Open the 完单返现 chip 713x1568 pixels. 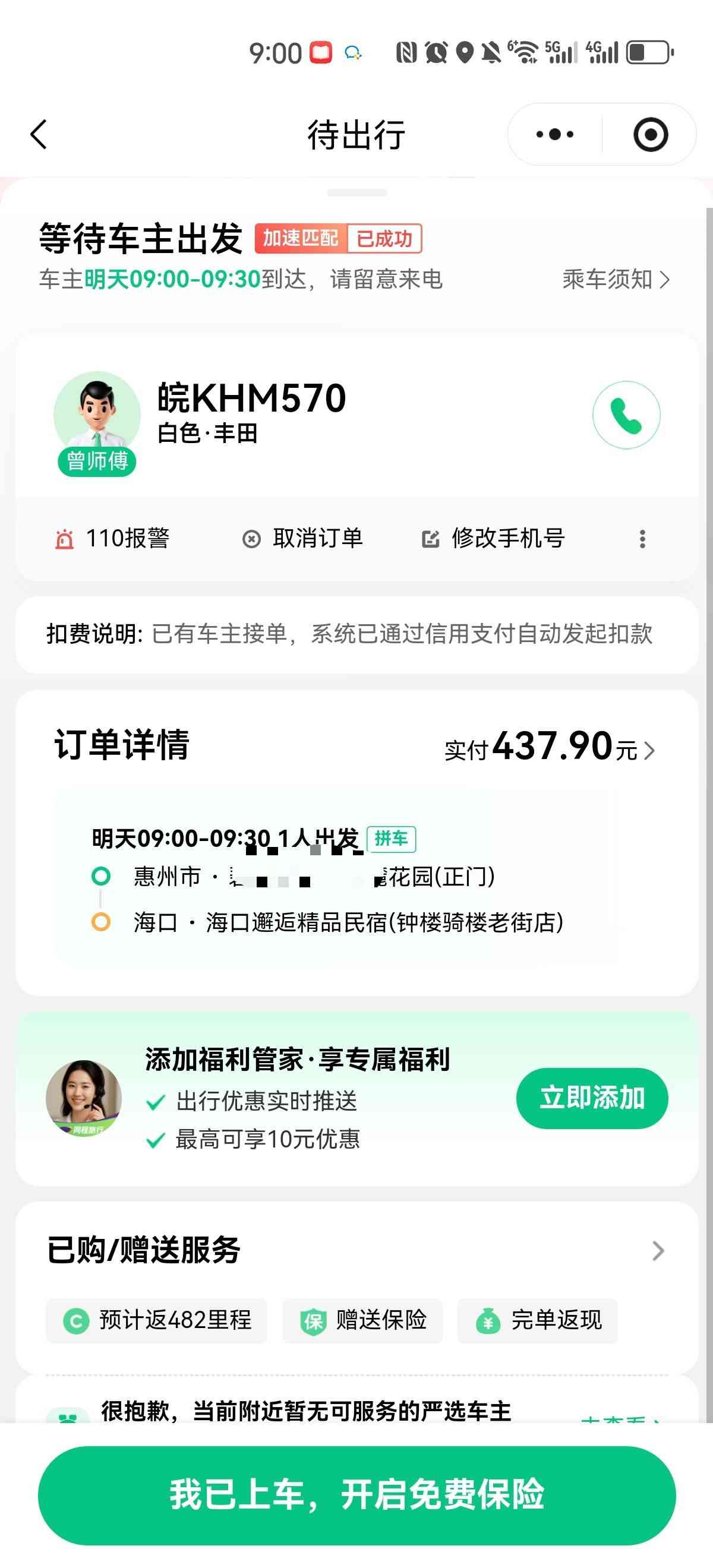pos(538,1320)
